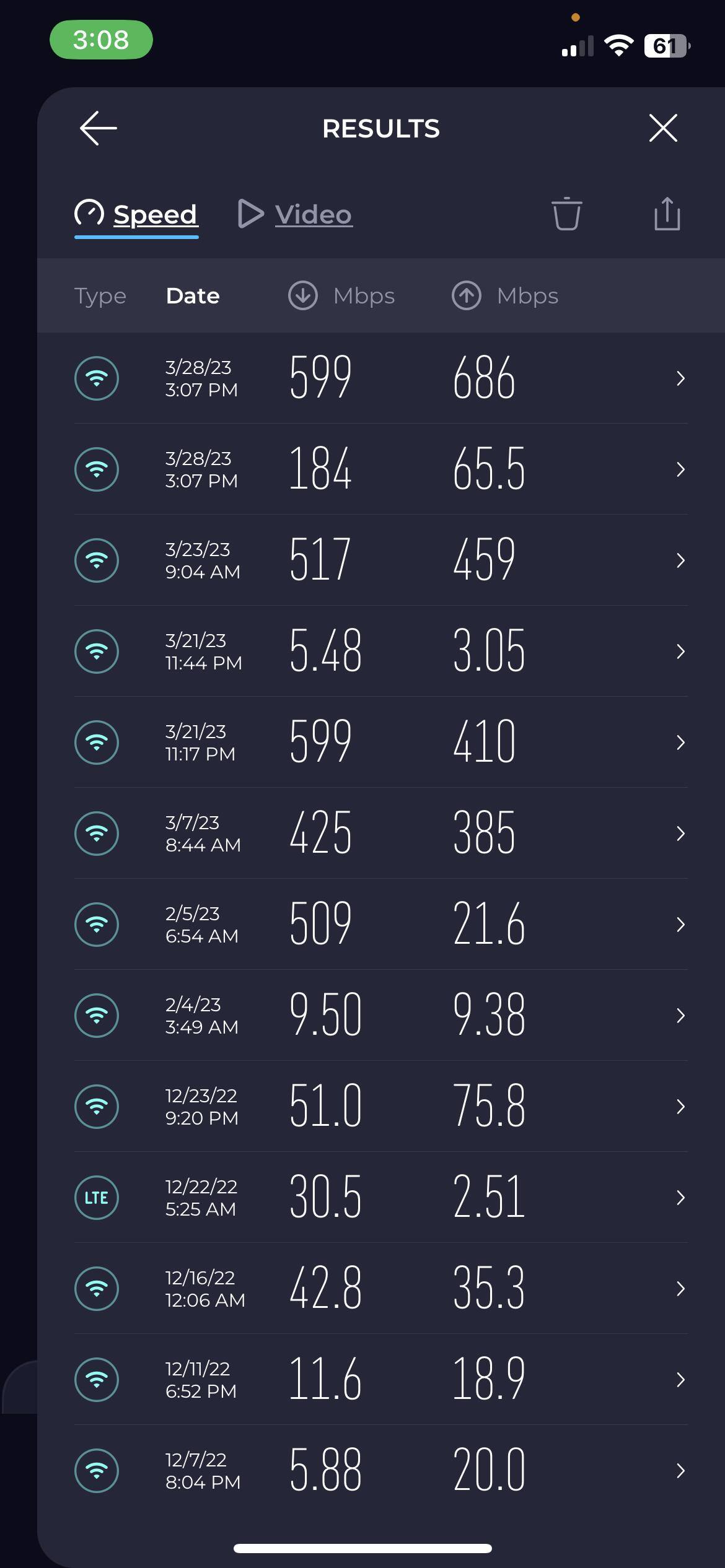The width and height of the screenshot is (725, 1568).
Task: Open the result with 184 Mbps download
Action: (380, 469)
